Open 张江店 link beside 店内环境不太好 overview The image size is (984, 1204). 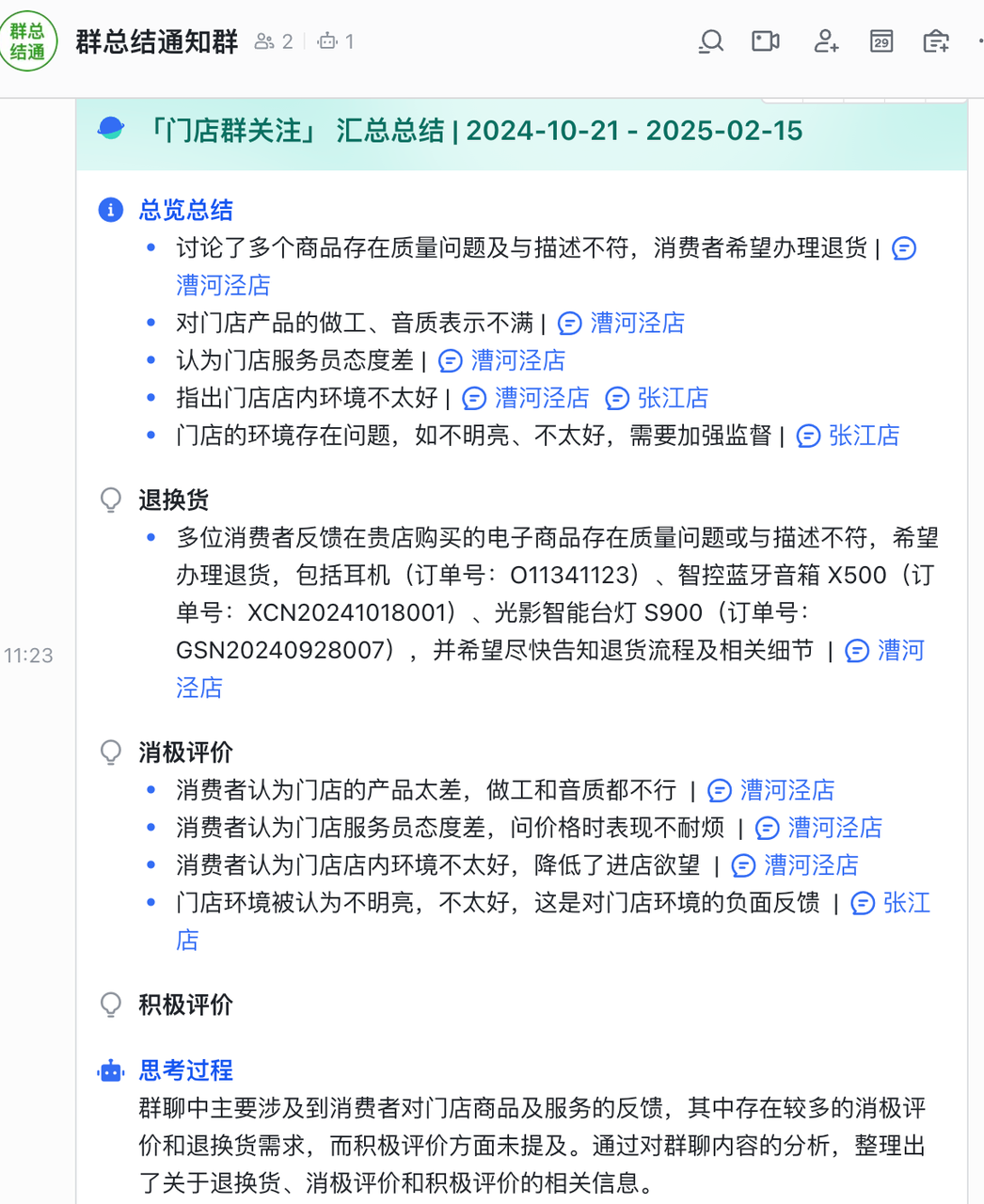(673, 398)
